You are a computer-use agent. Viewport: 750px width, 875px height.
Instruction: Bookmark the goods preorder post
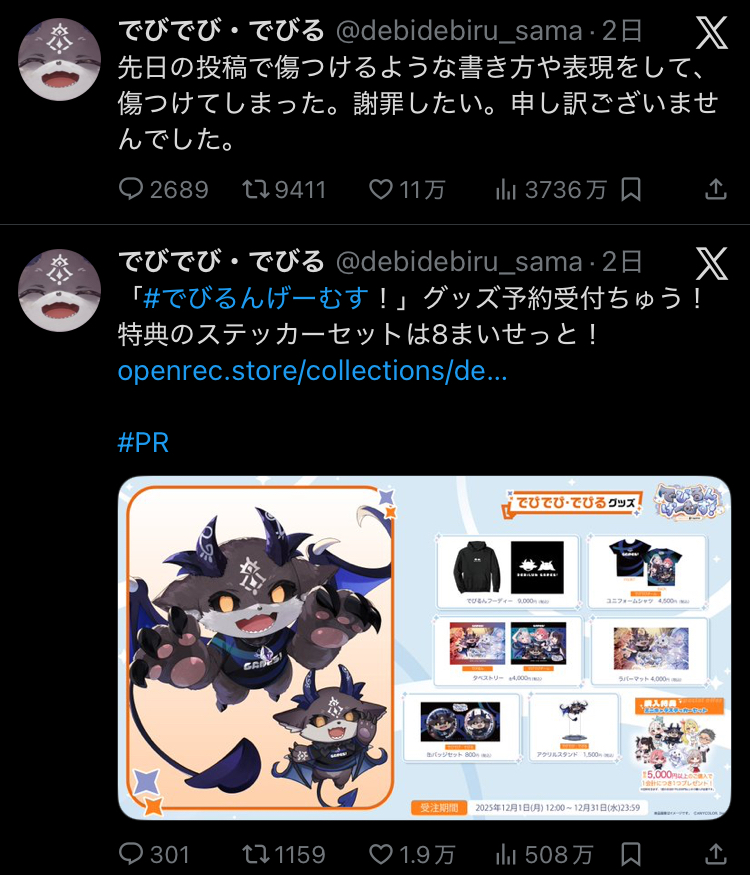[x=631, y=855]
